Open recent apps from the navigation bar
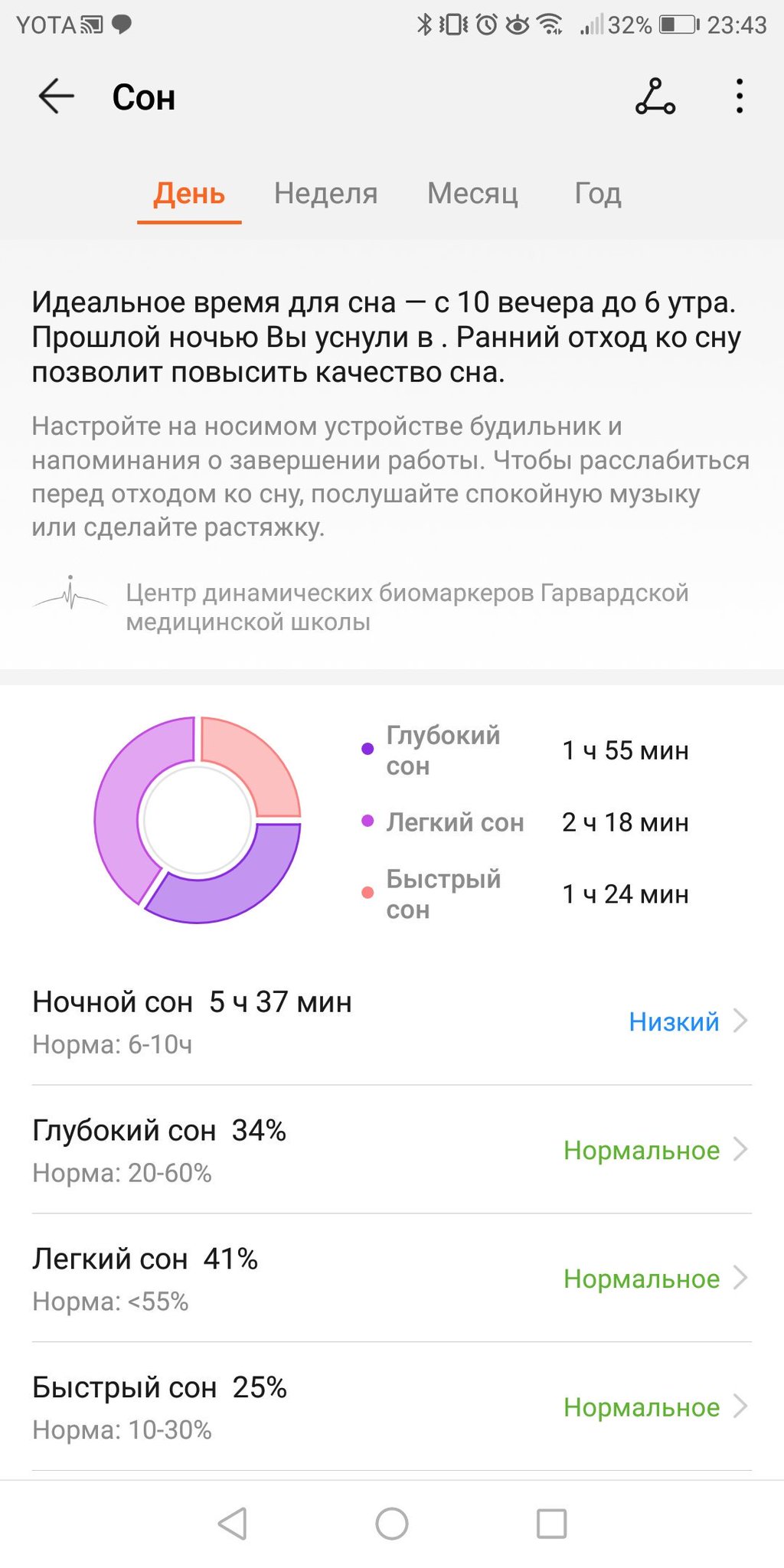Image resolution: width=784 pixels, height=1568 pixels. point(551,1524)
